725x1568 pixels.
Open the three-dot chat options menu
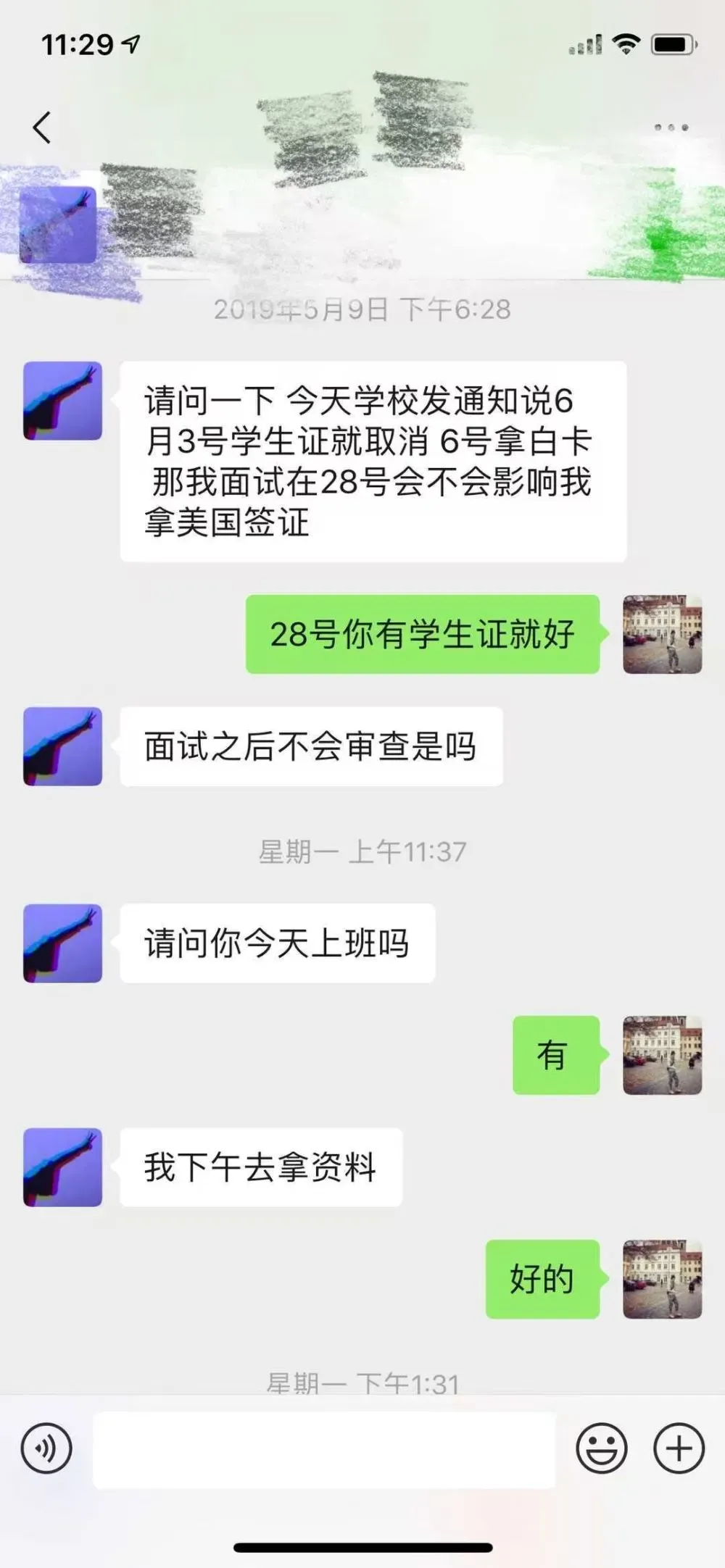671,128
